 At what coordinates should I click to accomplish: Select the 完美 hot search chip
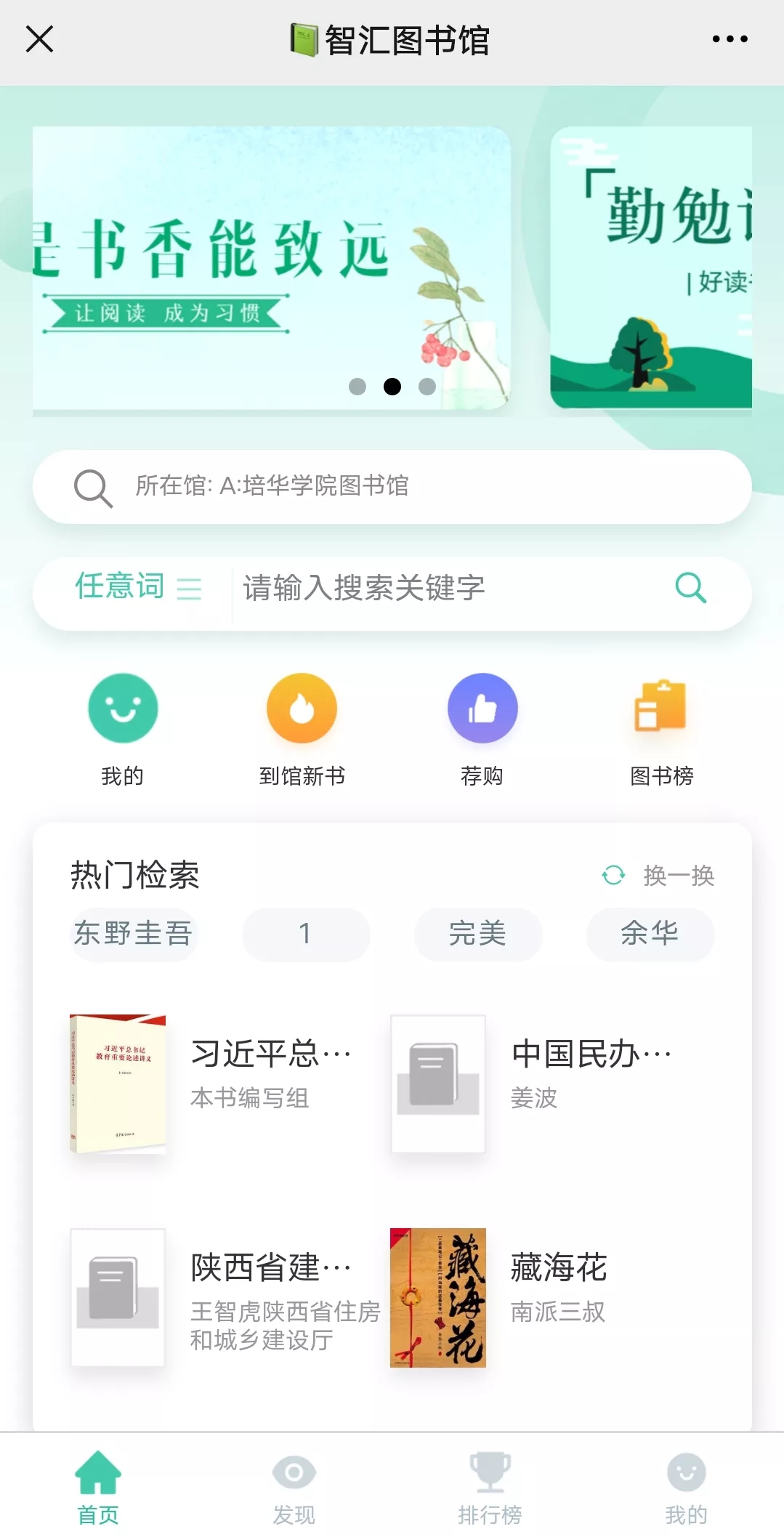click(477, 934)
